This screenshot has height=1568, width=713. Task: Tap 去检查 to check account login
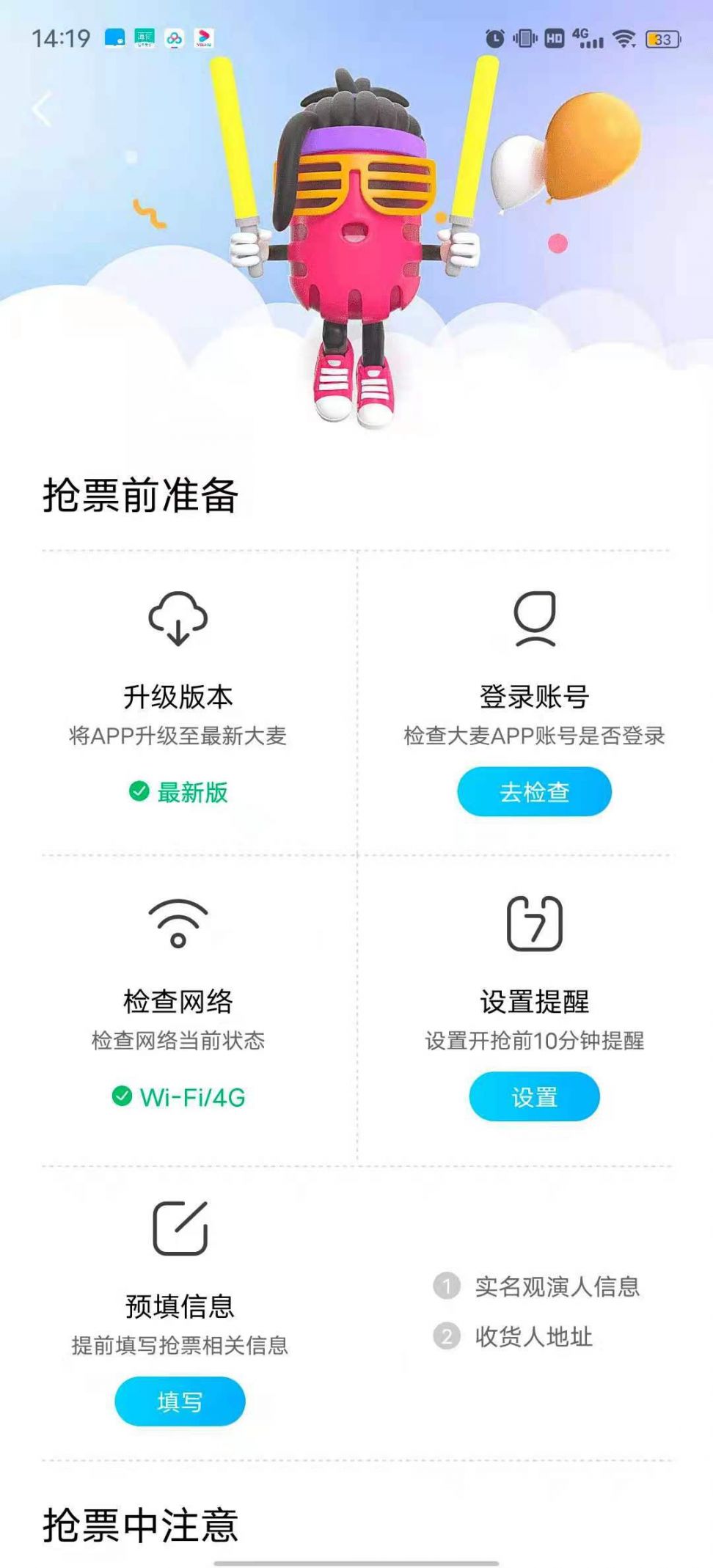pos(534,792)
